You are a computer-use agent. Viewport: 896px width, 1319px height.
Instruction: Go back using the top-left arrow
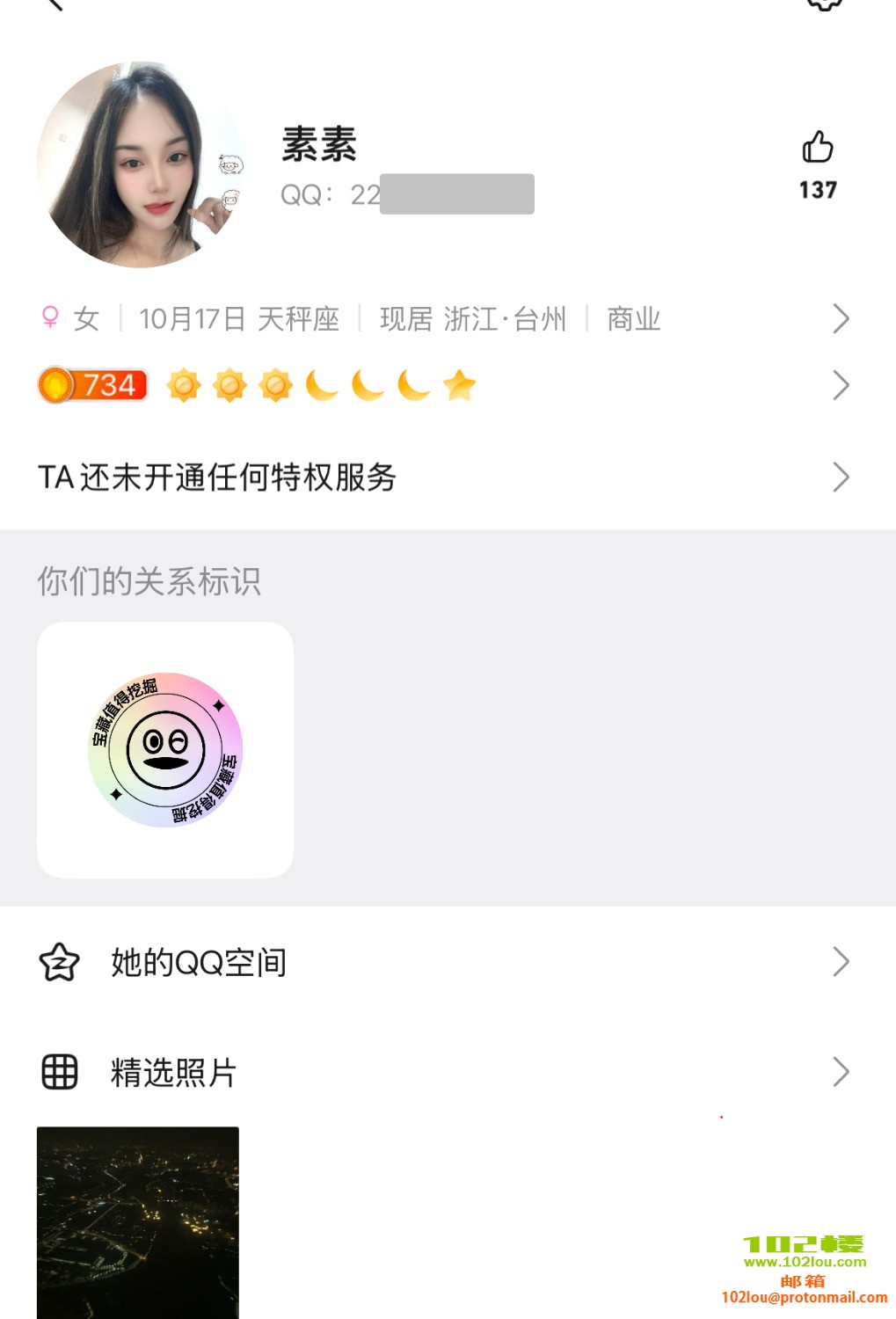pyautogui.click(x=55, y=4)
